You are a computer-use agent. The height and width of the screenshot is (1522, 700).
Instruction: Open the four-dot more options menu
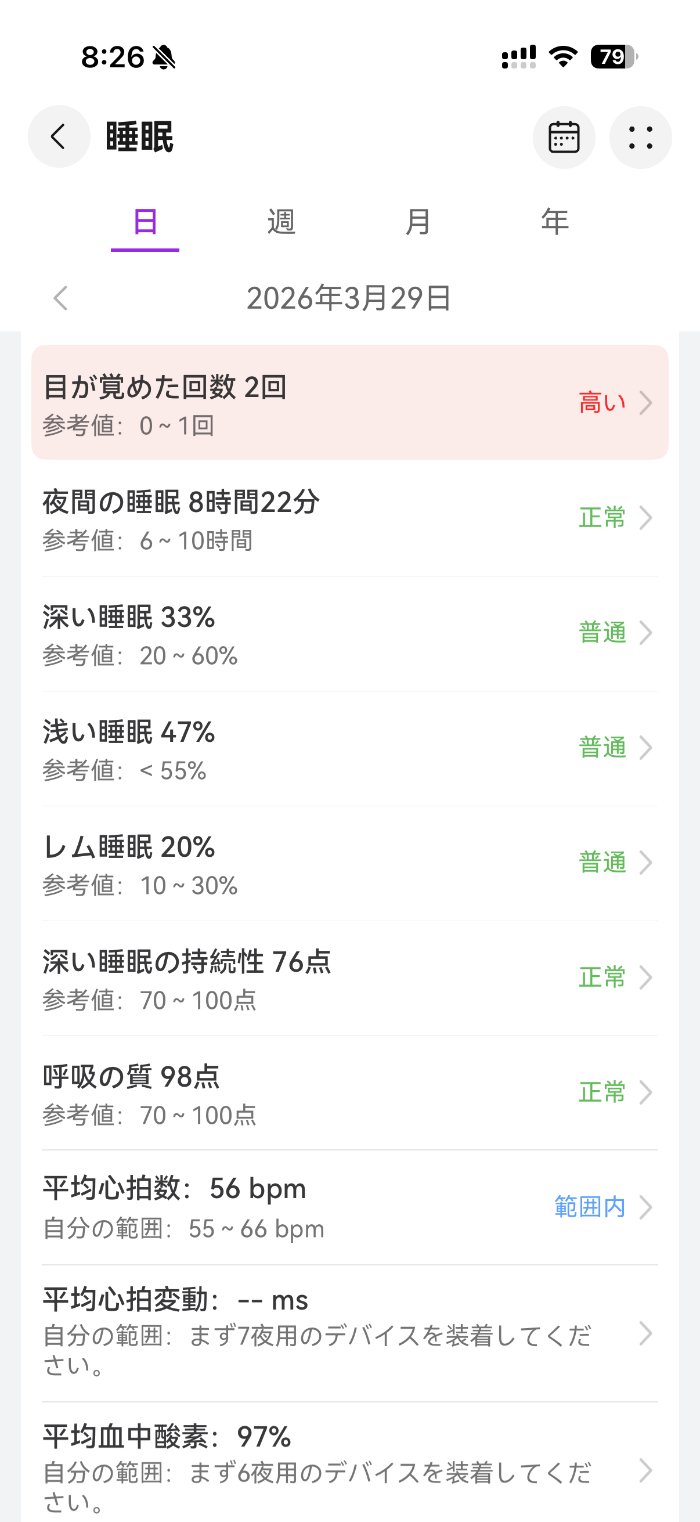(x=640, y=137)
